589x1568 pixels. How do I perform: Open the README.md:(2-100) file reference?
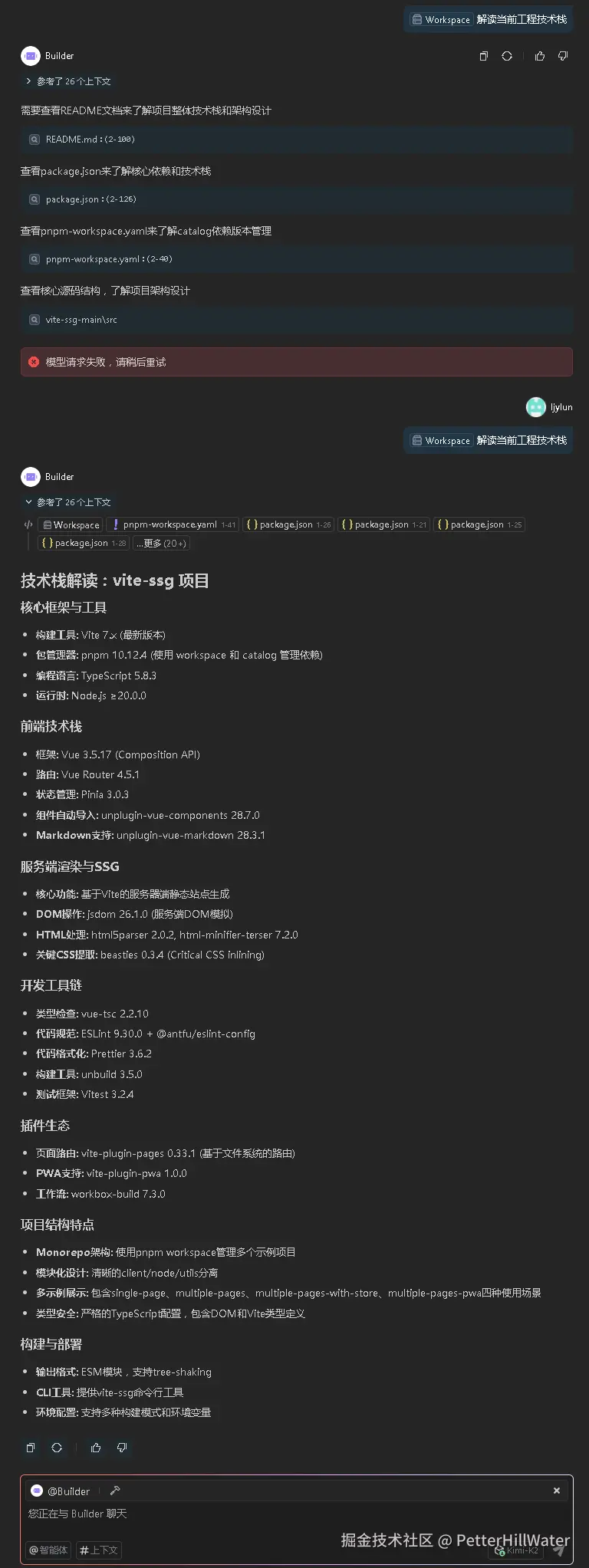tap(89, 140)
